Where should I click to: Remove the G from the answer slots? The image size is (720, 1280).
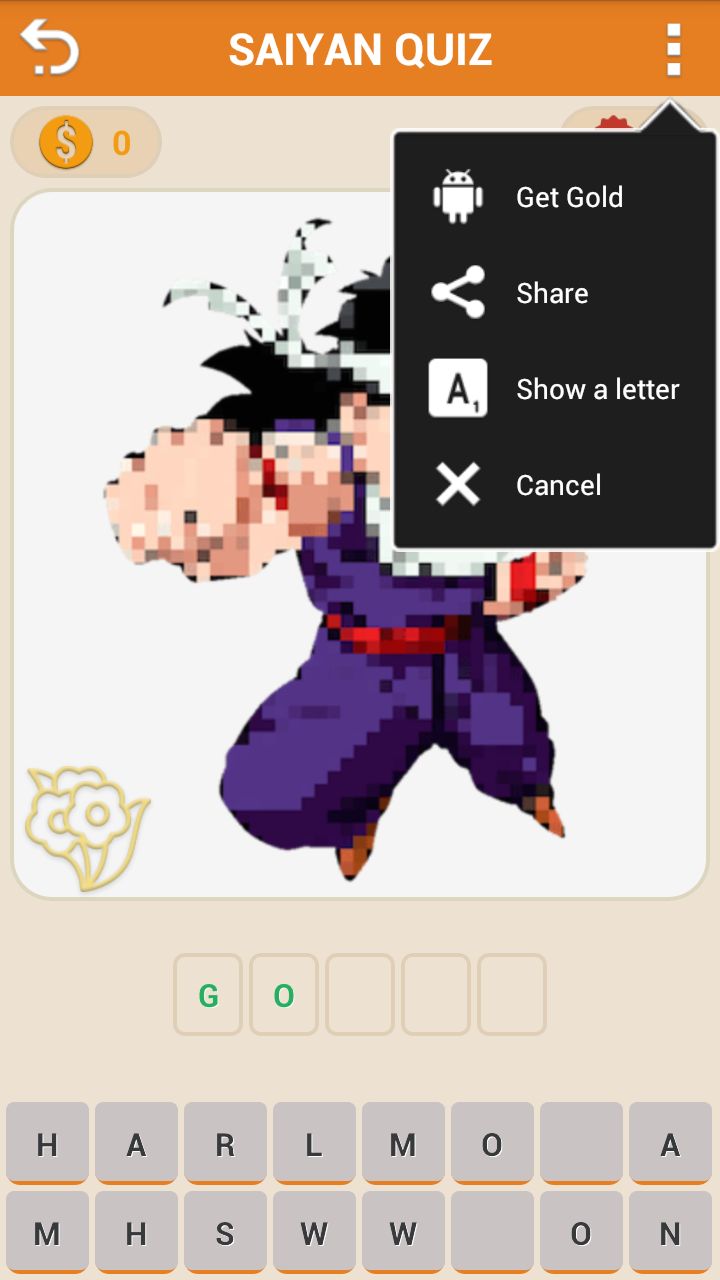tap(208, 995)
